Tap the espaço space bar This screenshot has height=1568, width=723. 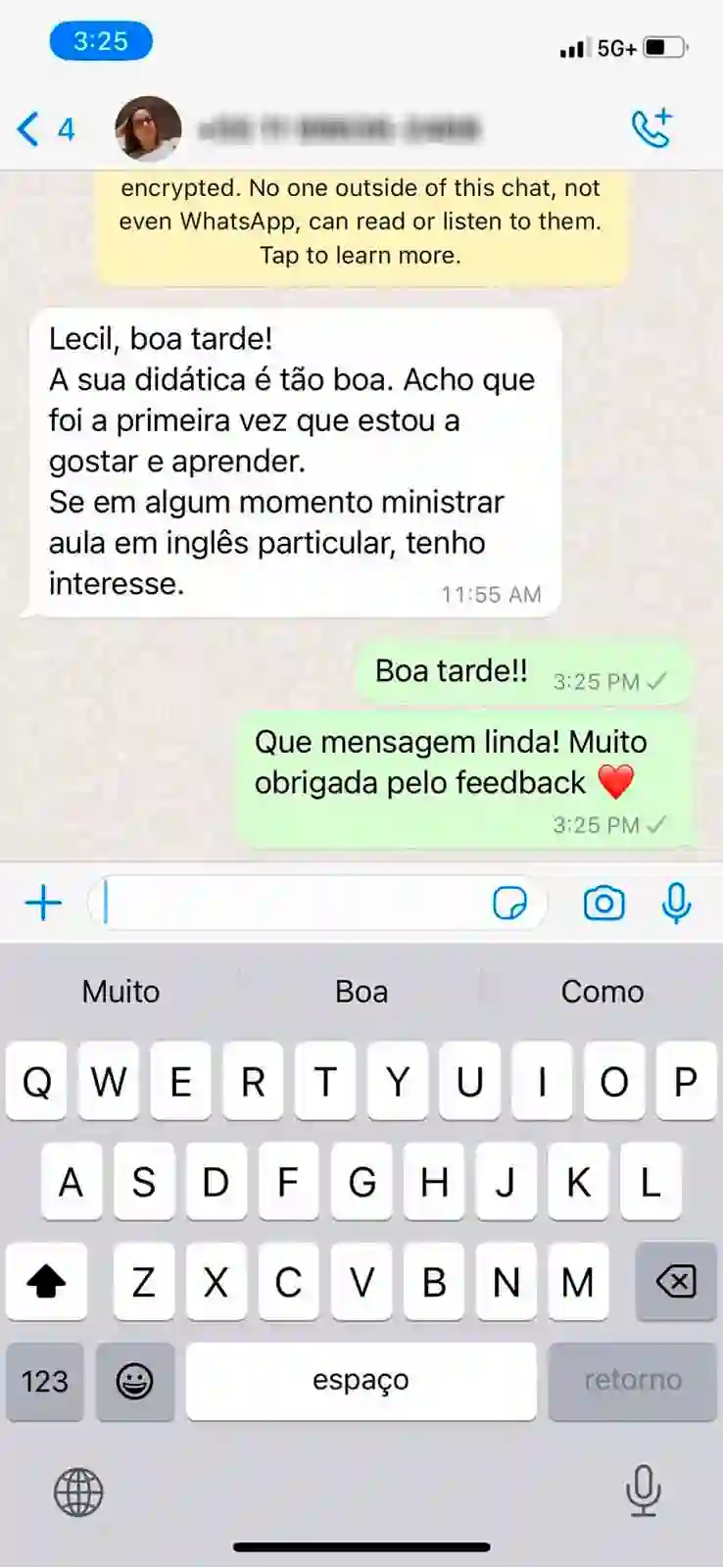click(361, 1381)
